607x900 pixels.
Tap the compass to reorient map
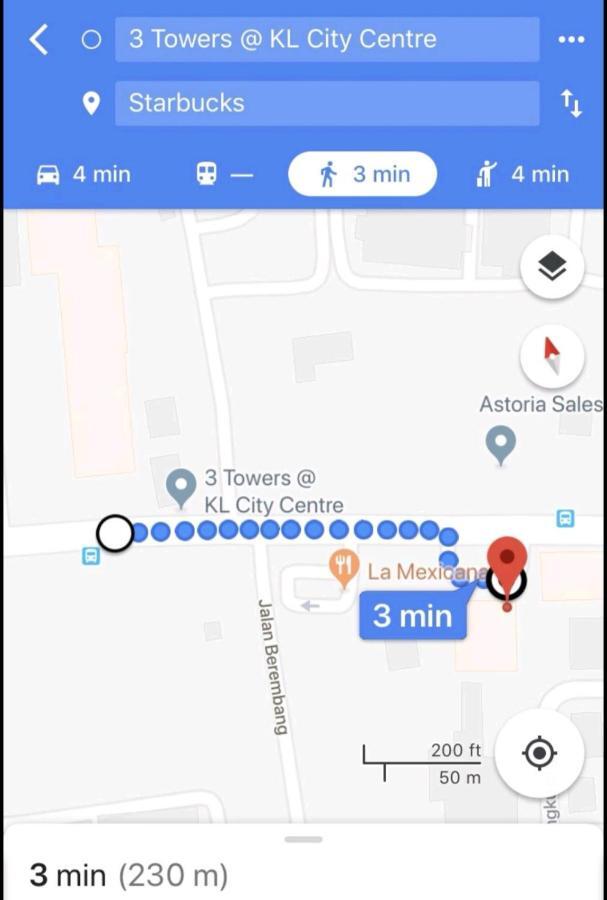coord(552,356)
